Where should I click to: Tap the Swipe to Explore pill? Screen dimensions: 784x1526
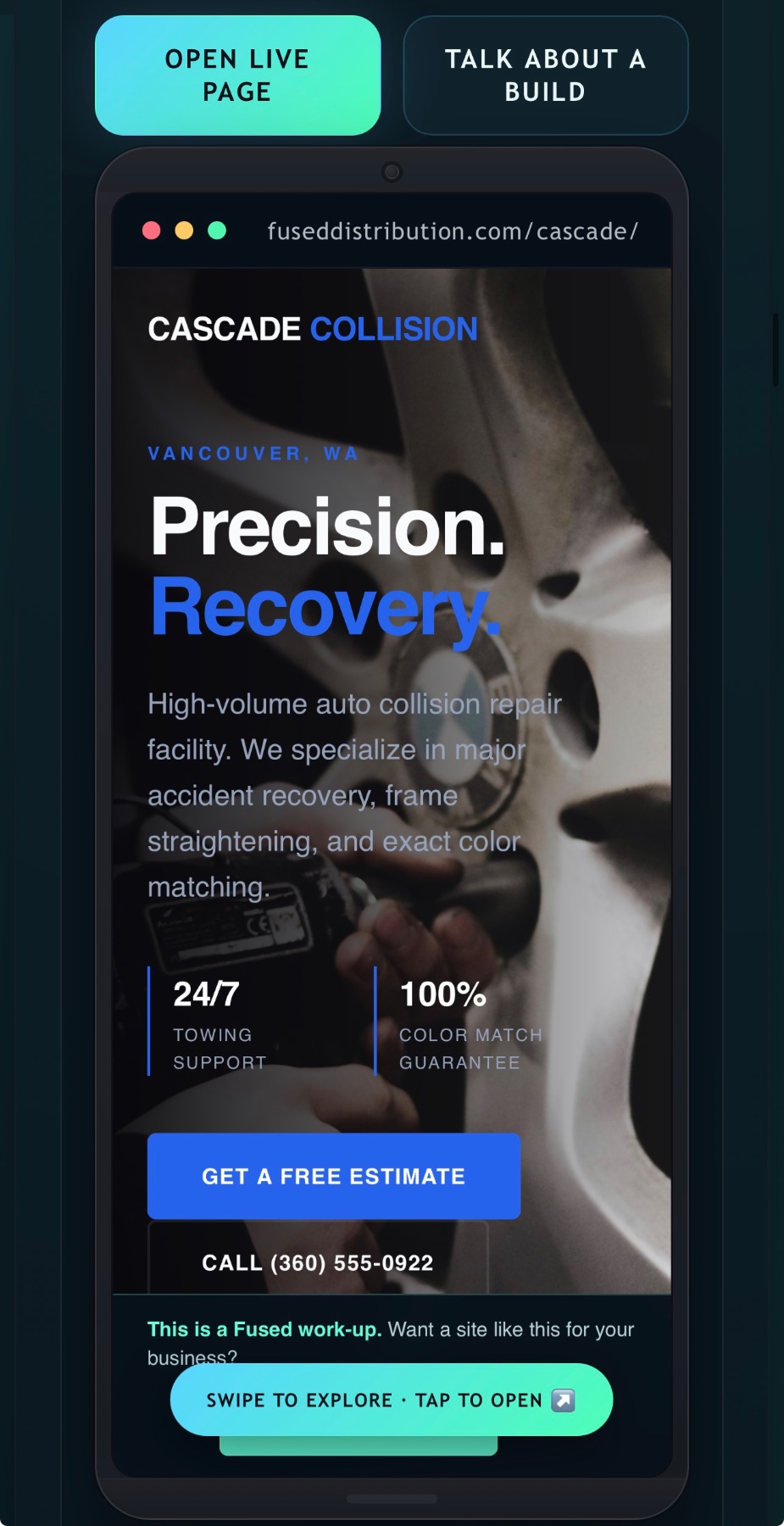point(392,1400)
